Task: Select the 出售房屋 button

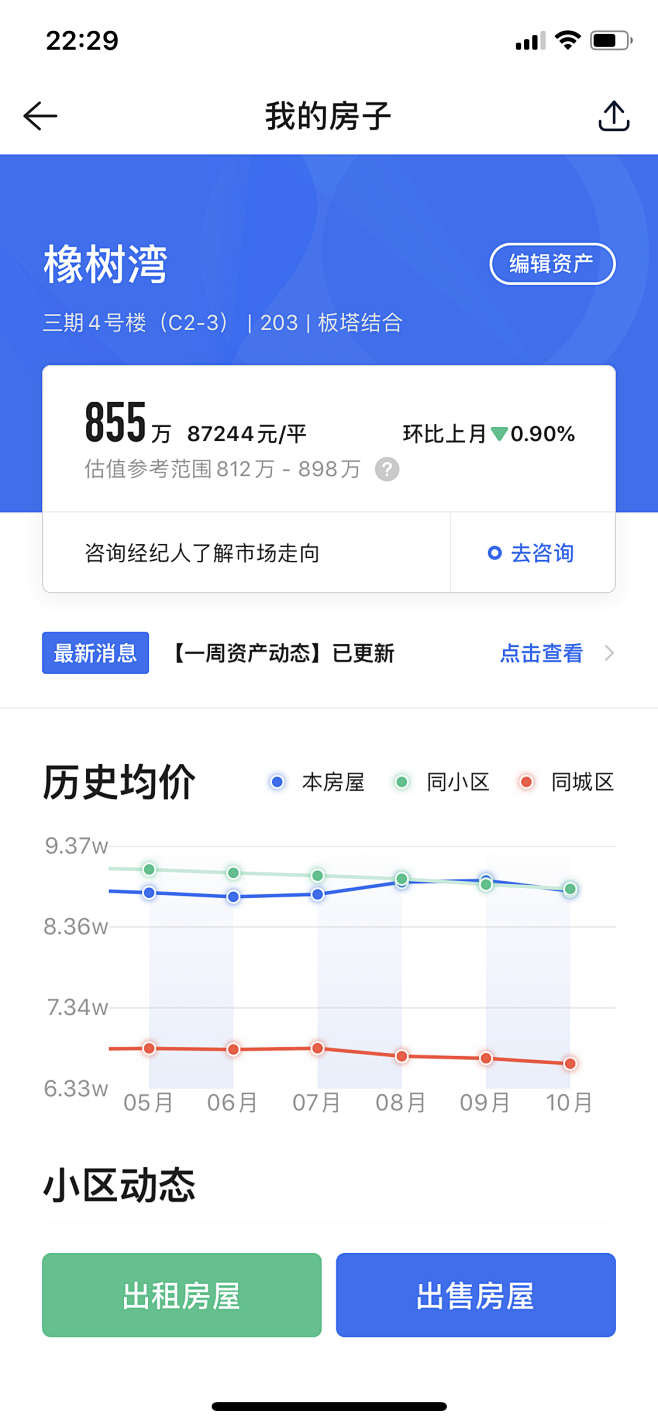Action: pos(476,1295)
